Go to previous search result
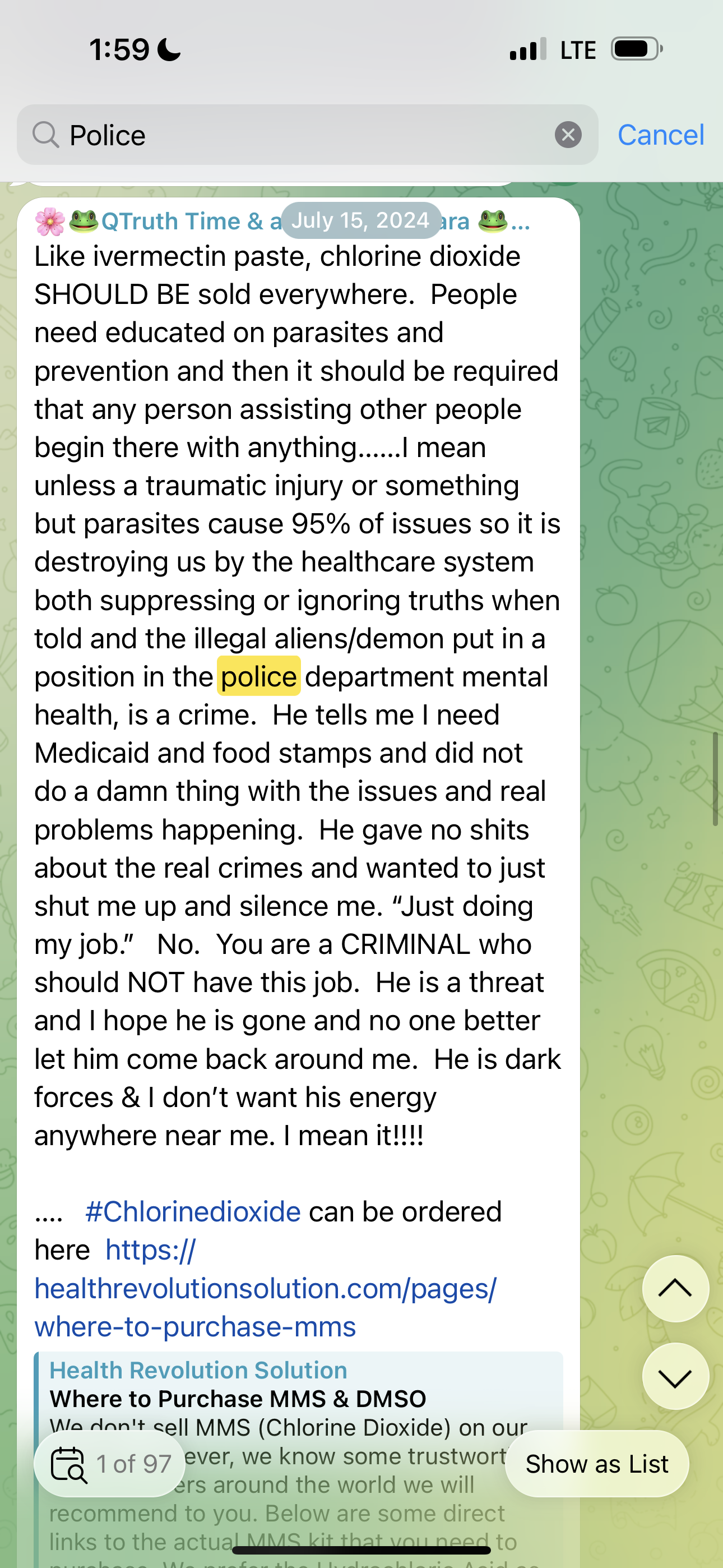 point(675,1289)
